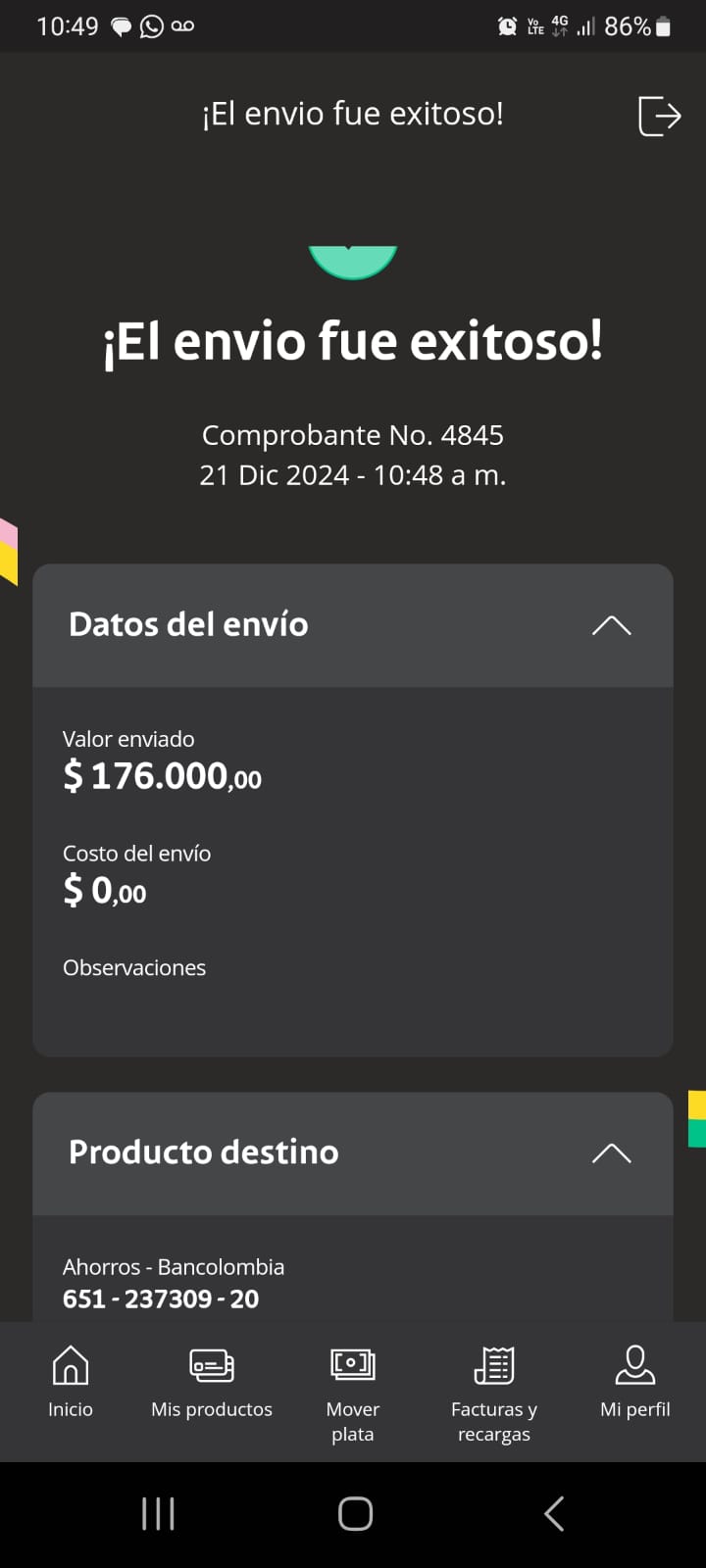Go back with the system back button
706x1568 pixels.
tap(554, 1514)
